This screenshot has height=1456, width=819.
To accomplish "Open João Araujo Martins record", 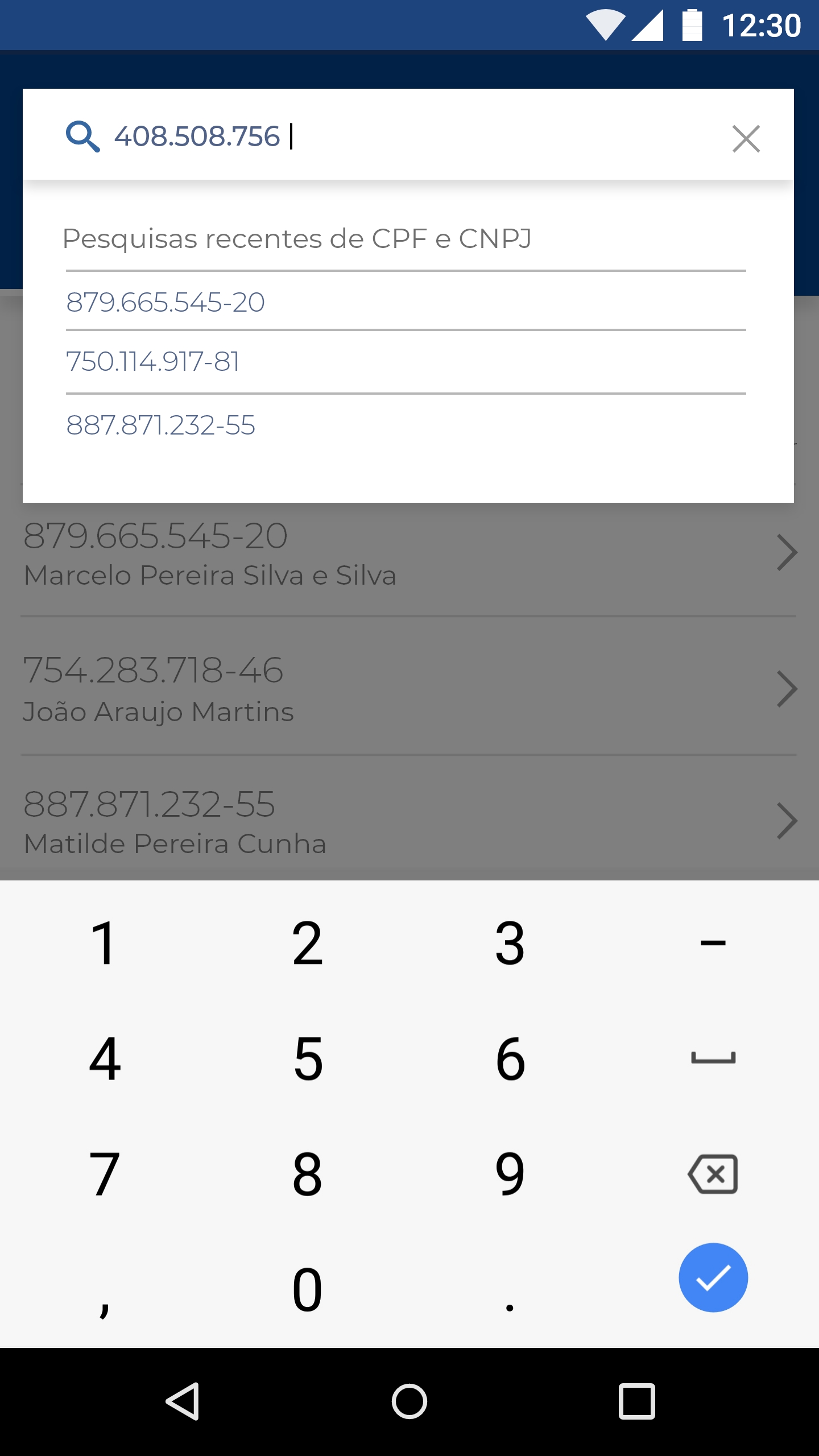I will pyautogui.click(x=408, y=689).
